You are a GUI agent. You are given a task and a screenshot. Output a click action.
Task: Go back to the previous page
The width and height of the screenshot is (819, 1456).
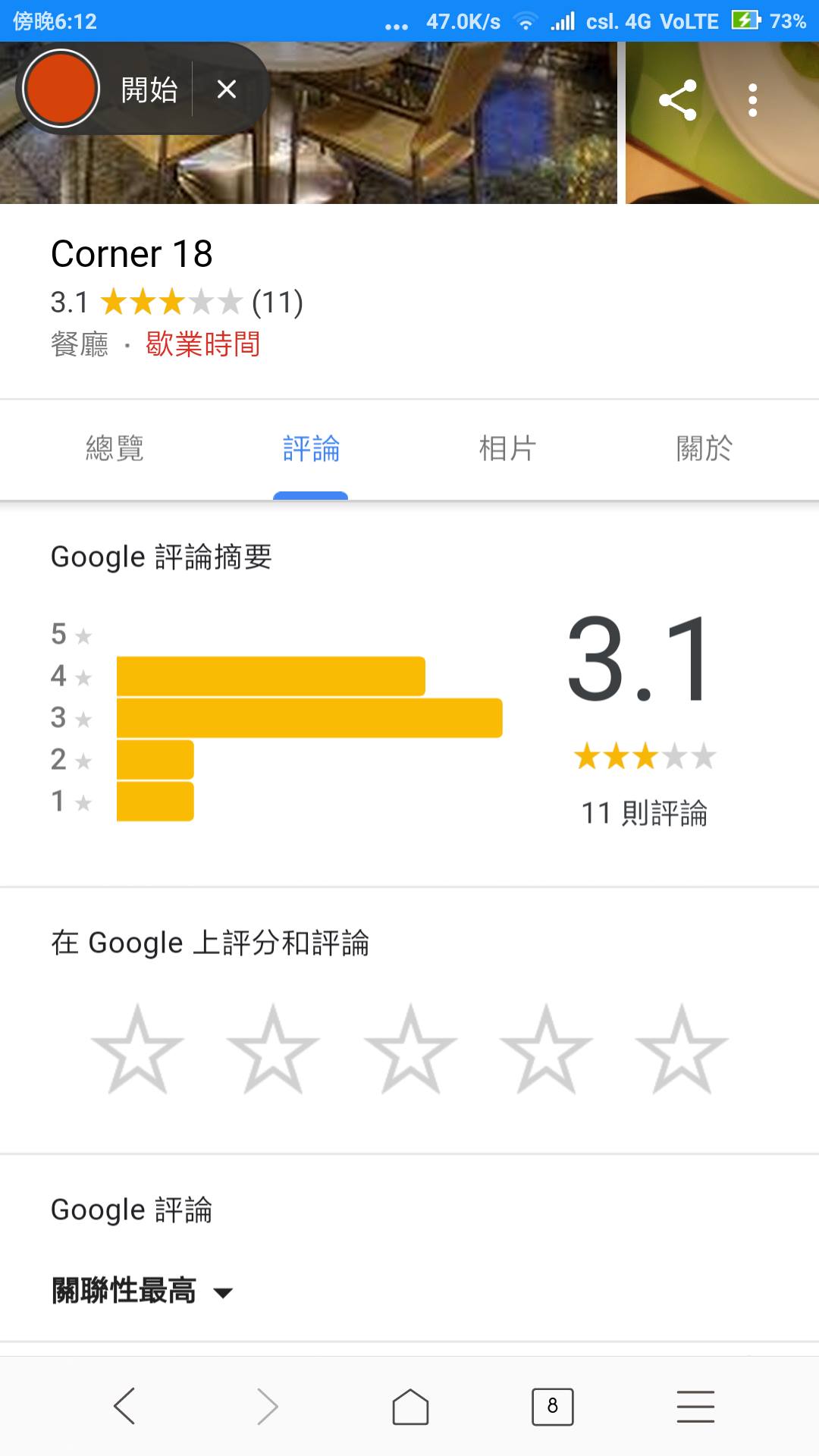pyautogui.click(x=124, y=1407)
